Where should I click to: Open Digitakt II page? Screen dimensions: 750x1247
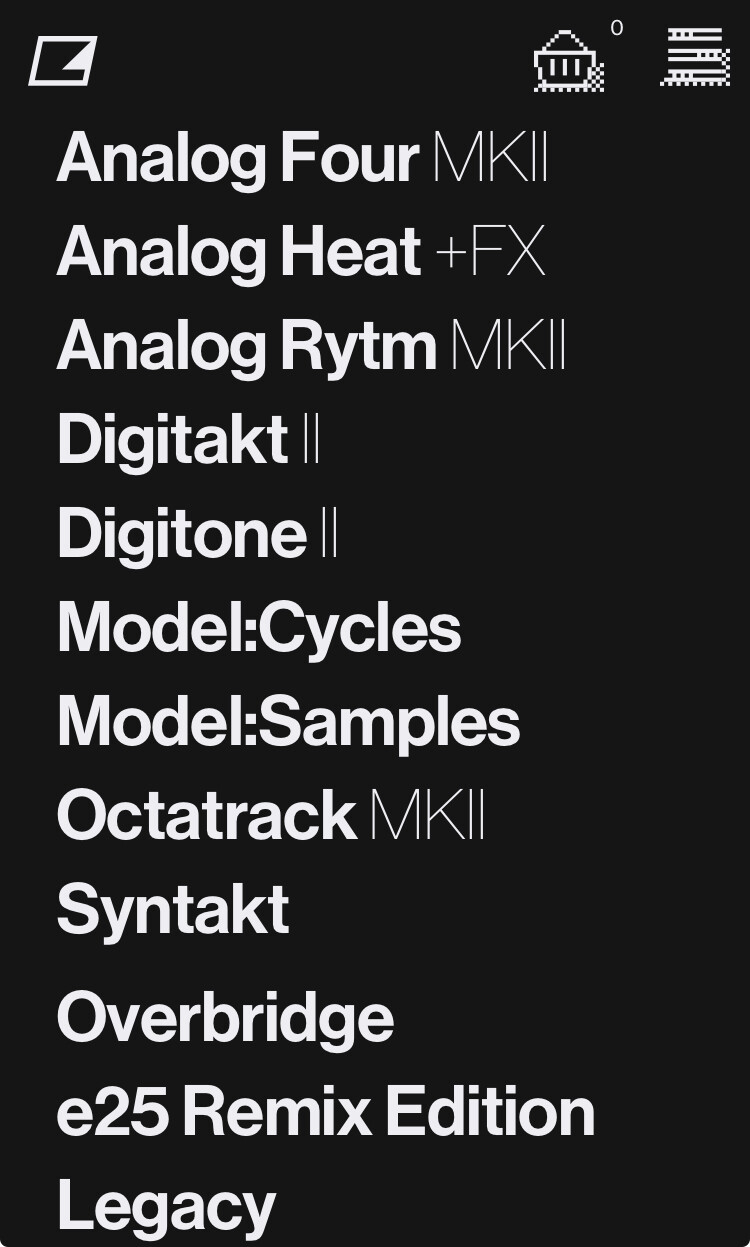[x=188, y=439]
